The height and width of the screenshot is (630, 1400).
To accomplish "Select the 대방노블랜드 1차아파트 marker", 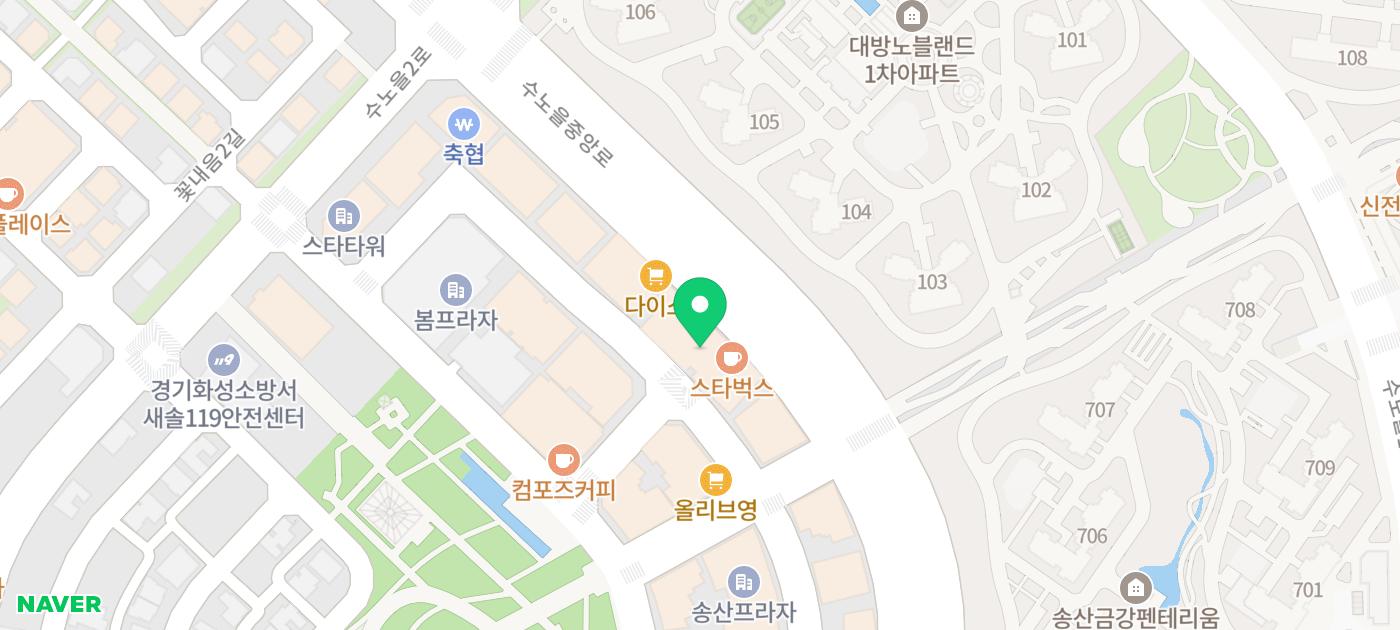I will (x=911, y=16).
